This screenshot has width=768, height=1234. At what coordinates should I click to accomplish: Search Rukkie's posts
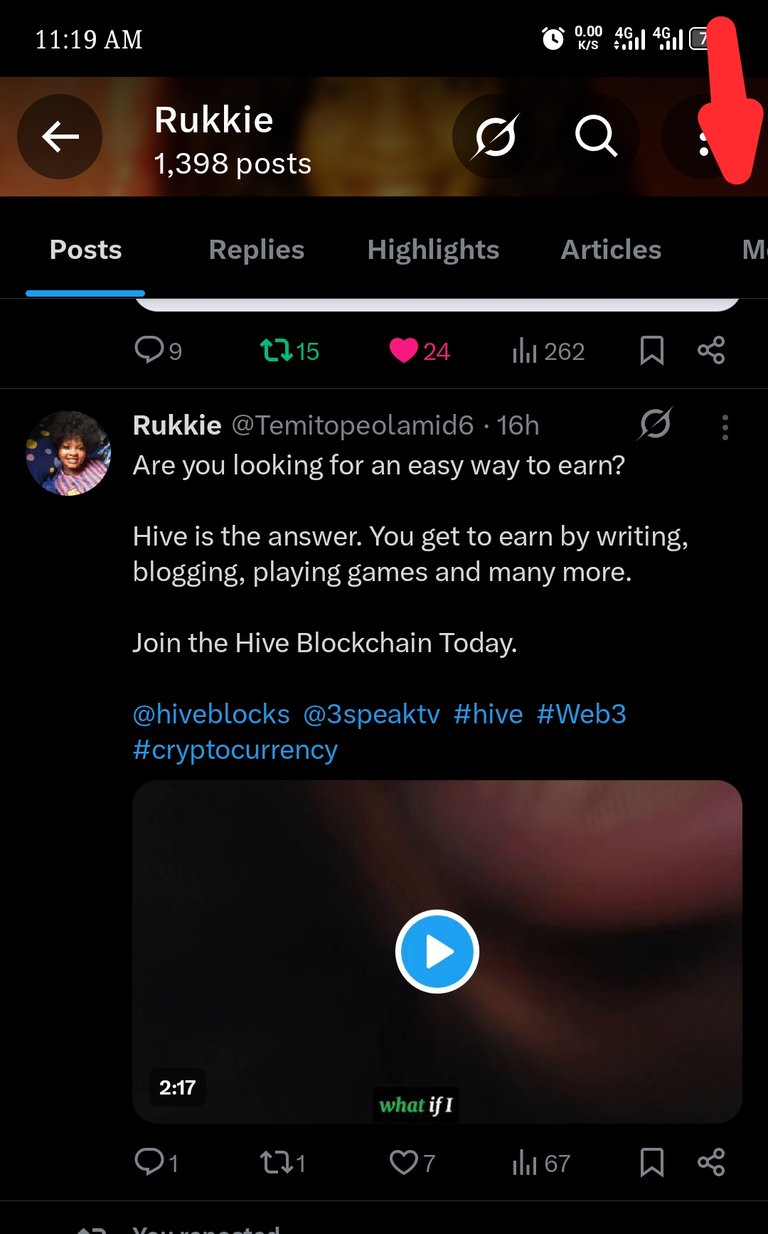(597, 136)
